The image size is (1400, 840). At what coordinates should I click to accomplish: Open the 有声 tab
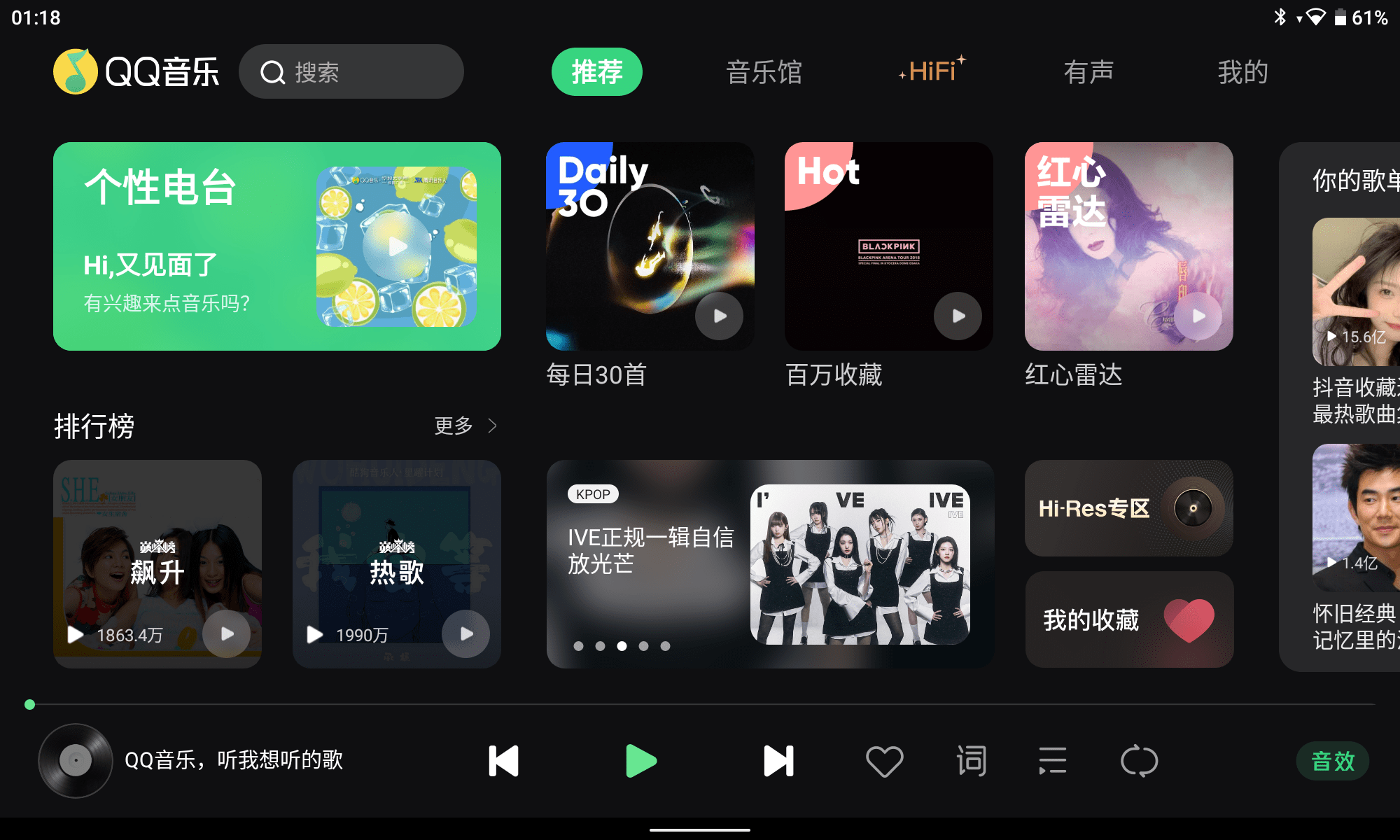click(x=1088, y=72)
